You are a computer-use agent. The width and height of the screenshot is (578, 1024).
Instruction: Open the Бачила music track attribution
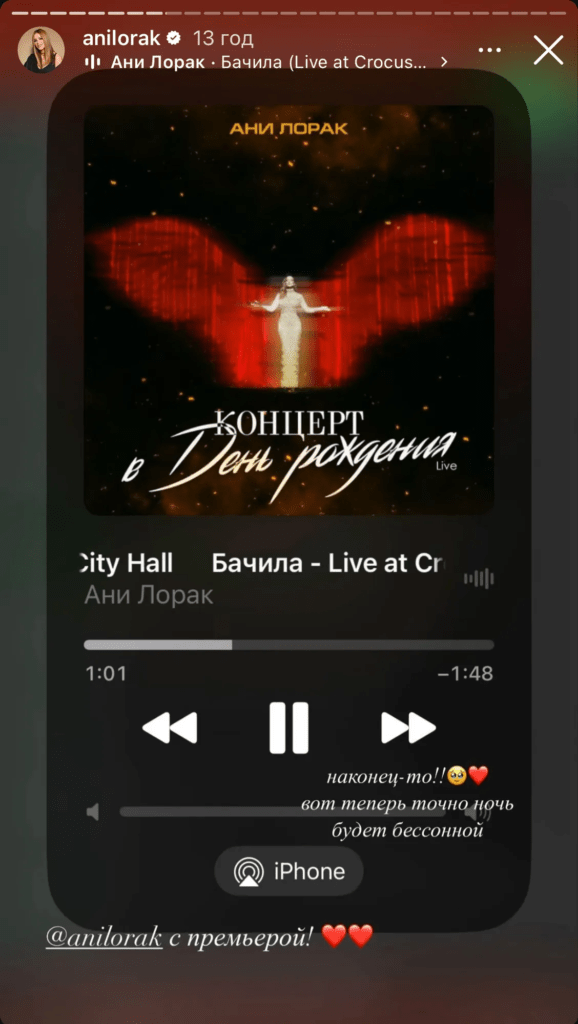(266, 62)
